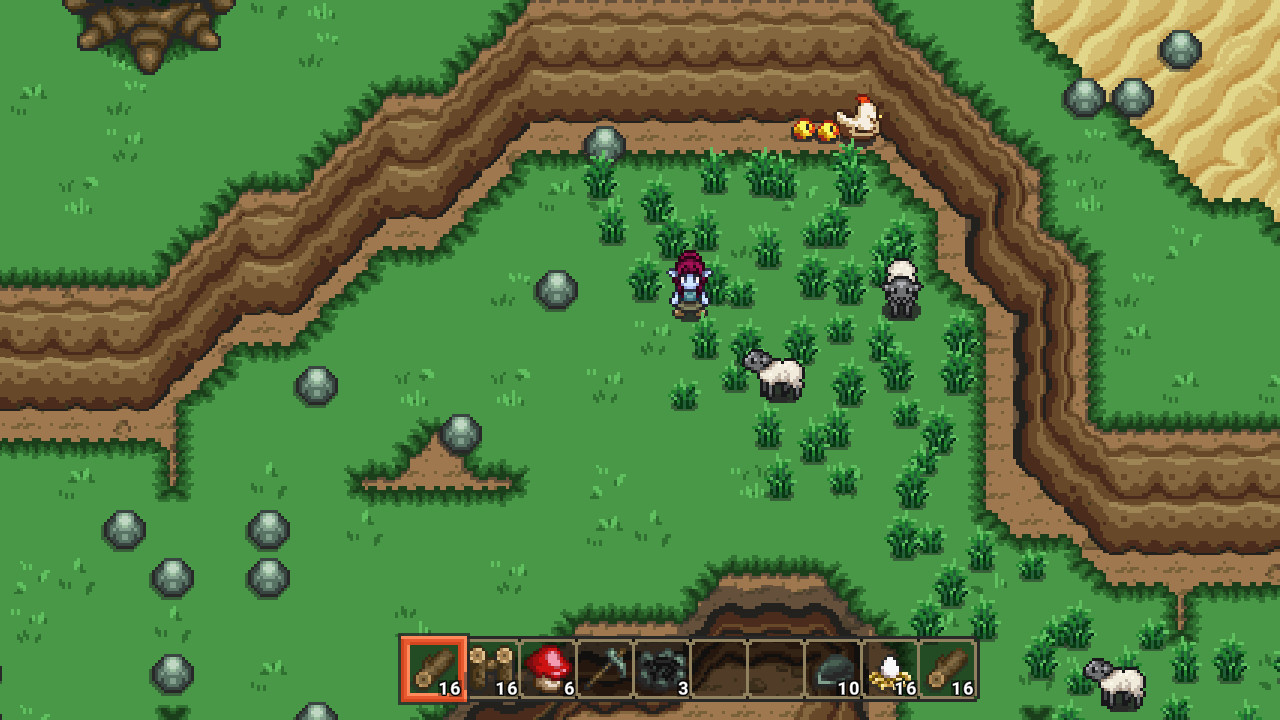Select the last wood log slot in hotbar
Viewport: 1280px width, 720px height.
pos(947,669)
